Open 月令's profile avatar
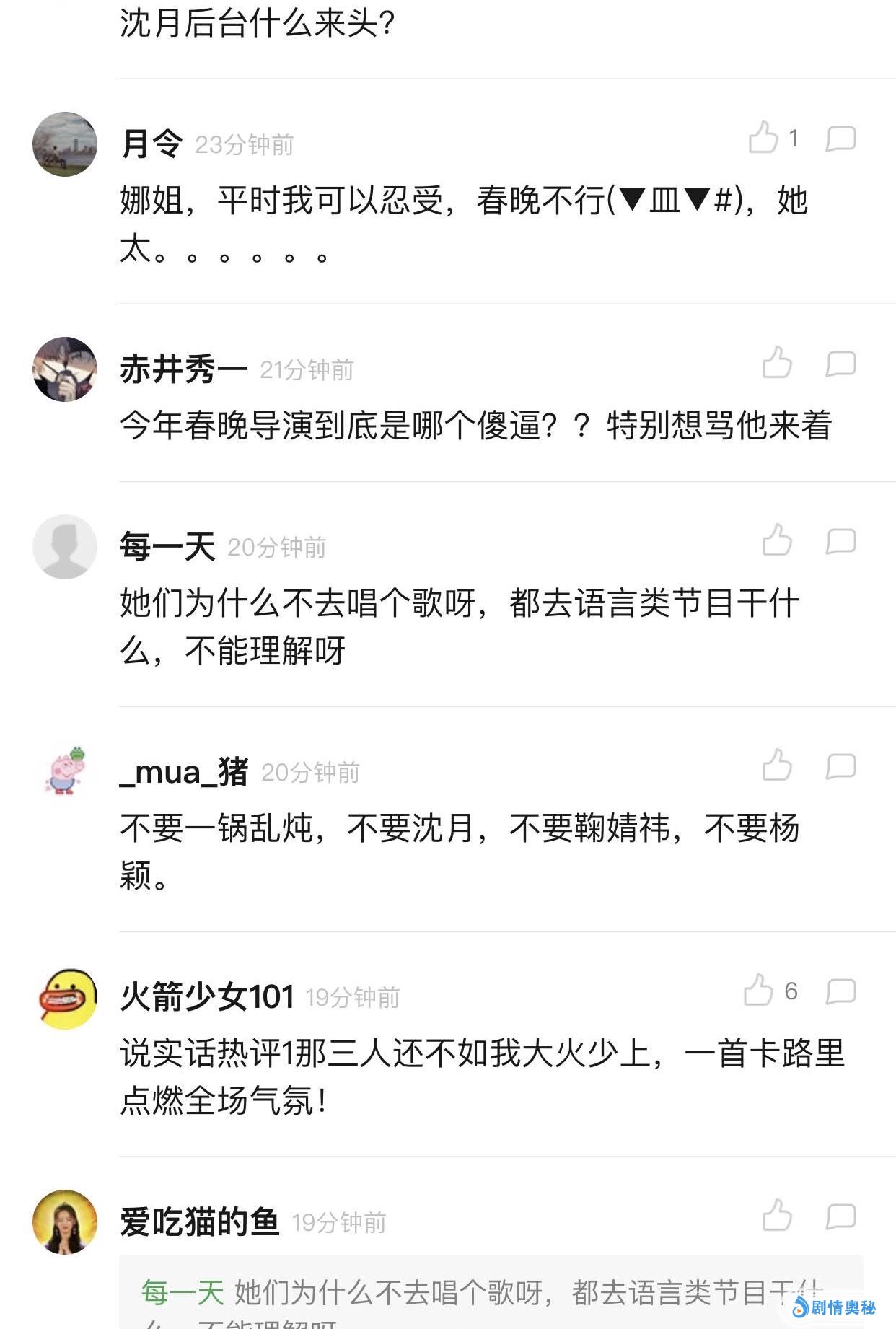Screen dimensions: 896x1329 coord(65,144)
